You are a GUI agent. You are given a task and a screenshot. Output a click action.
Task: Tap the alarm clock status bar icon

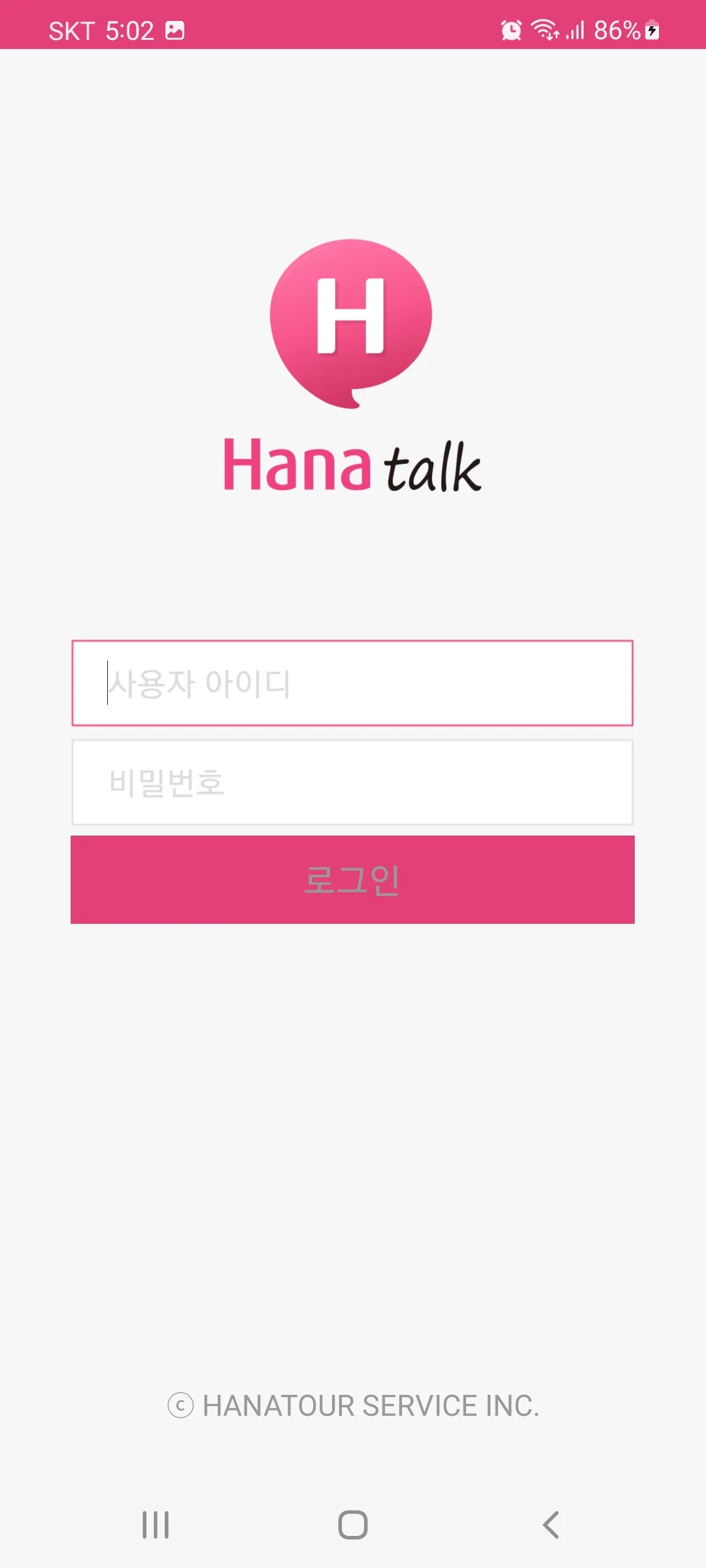(x=509, y=29)
